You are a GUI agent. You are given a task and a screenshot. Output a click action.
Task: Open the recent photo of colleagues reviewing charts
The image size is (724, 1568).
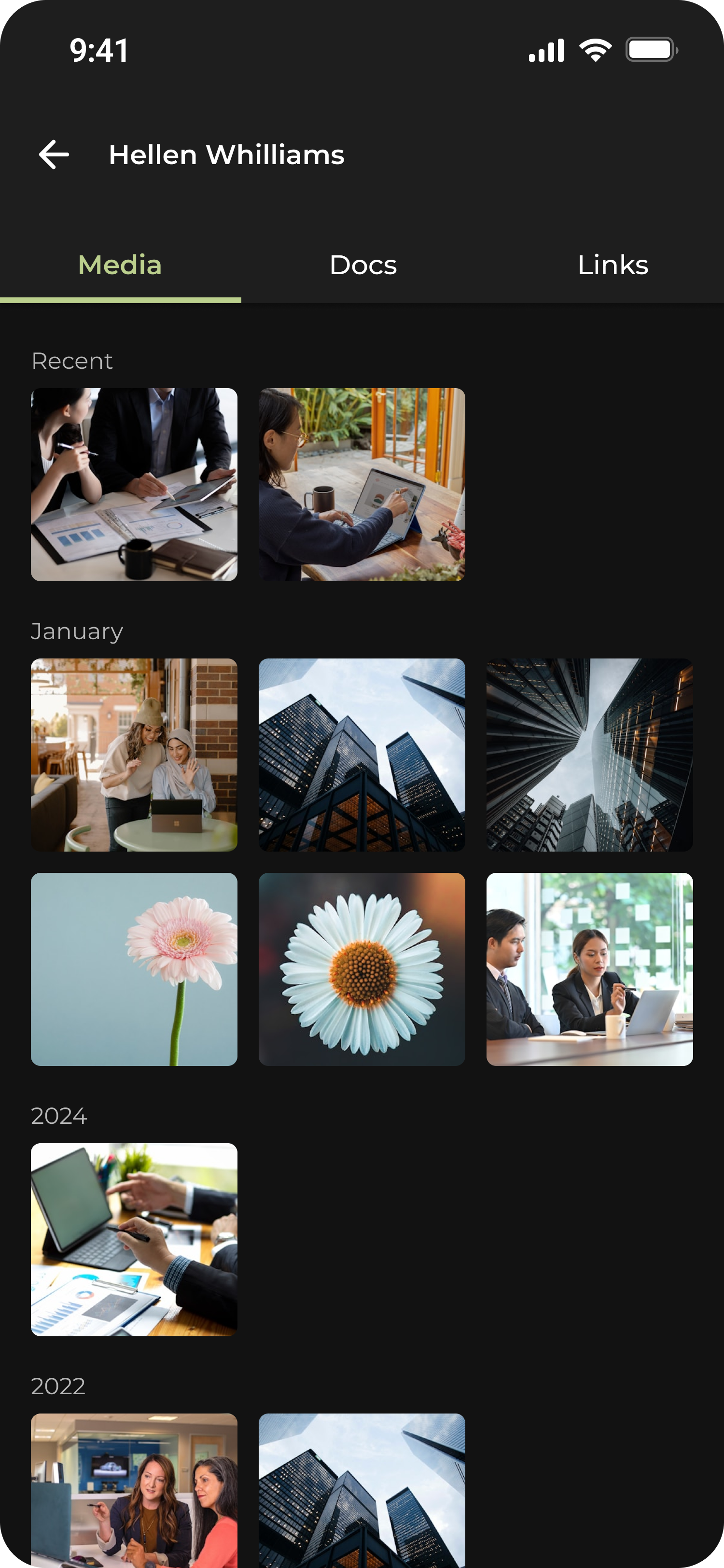coord(134,485)
